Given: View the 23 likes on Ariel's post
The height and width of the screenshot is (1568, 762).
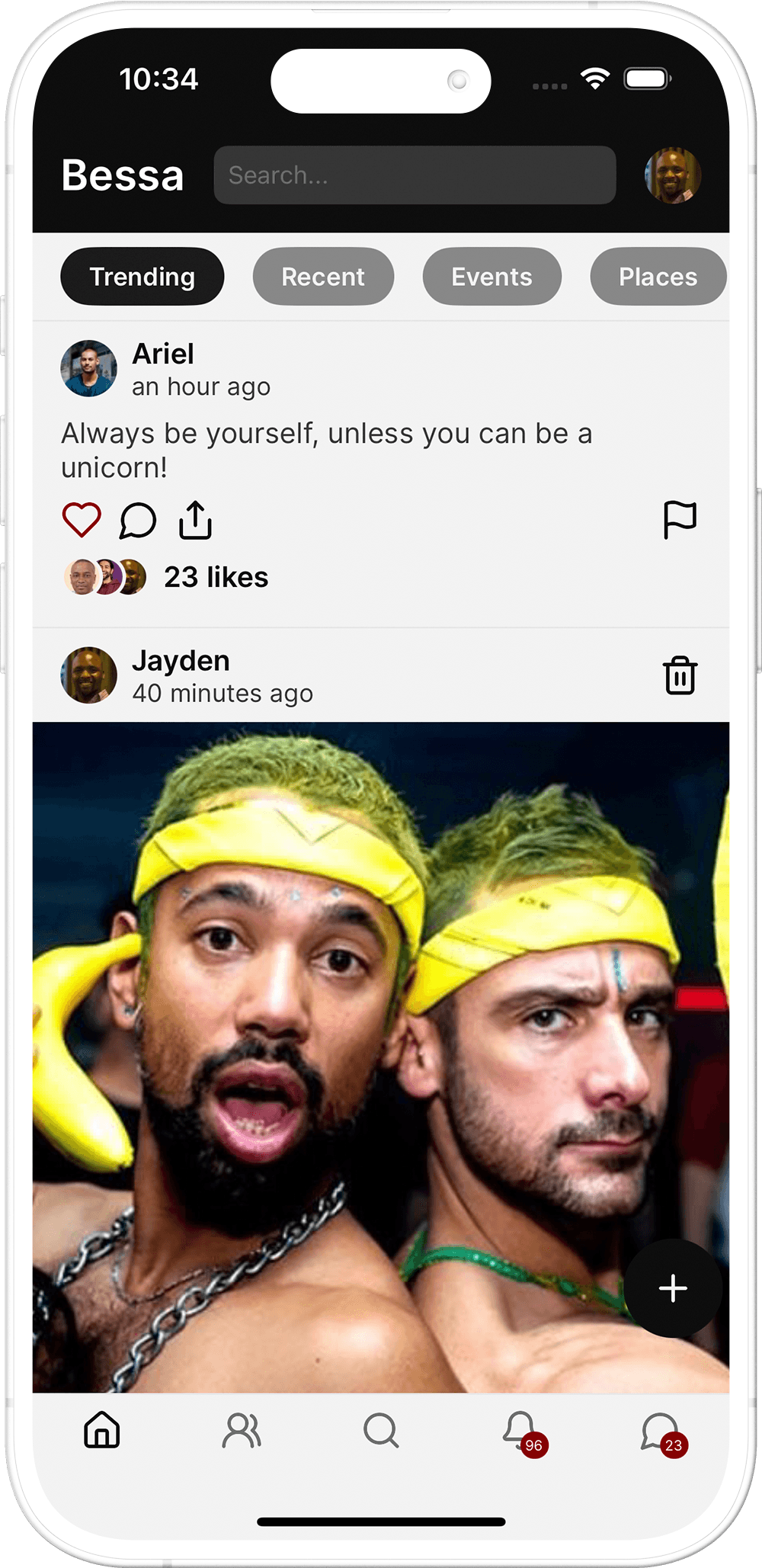Looking at the screenshot, I should click(216, 577).
